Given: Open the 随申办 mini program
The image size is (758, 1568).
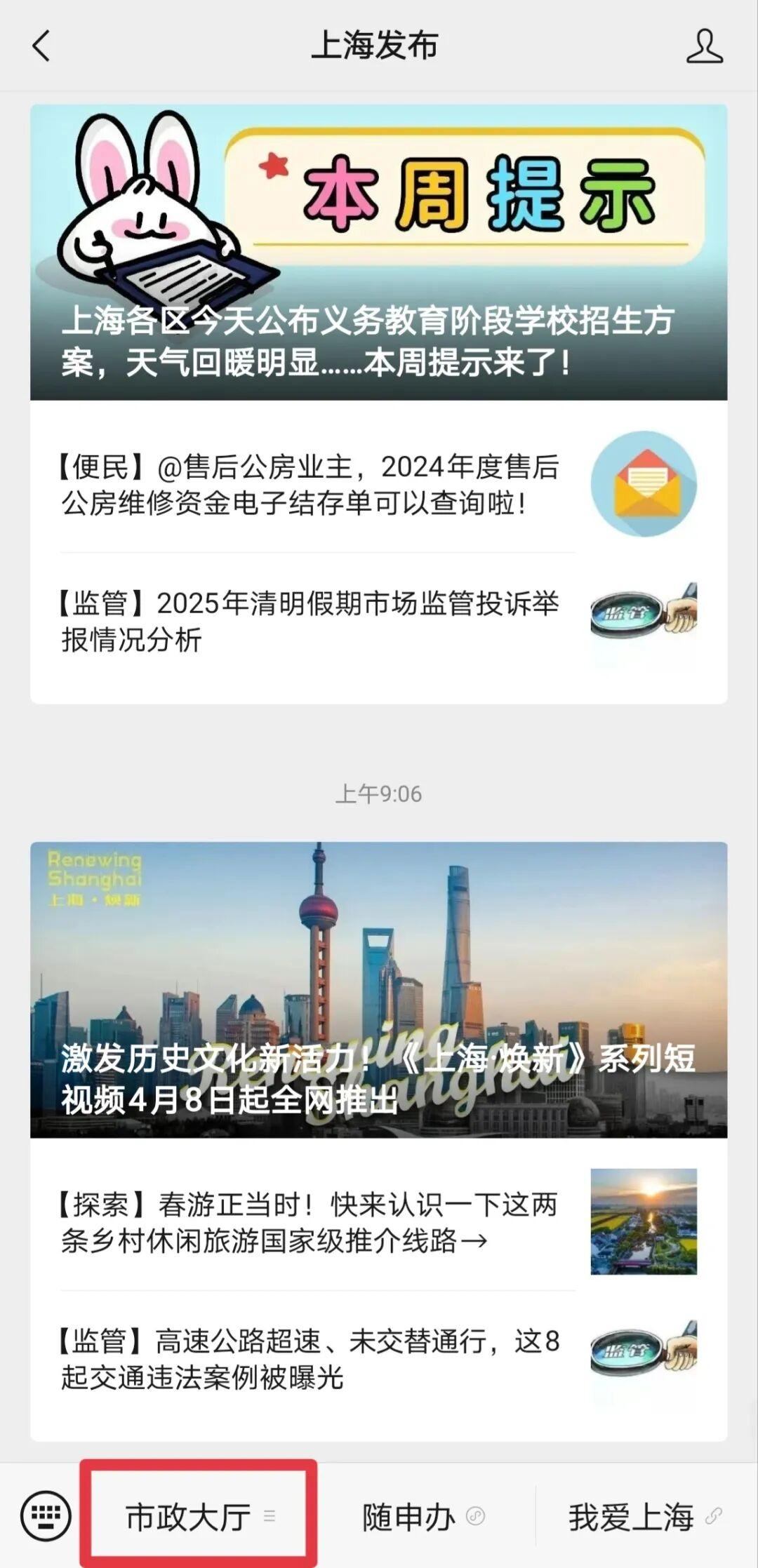Looking at the screenshot, I should pos(421,1516).
